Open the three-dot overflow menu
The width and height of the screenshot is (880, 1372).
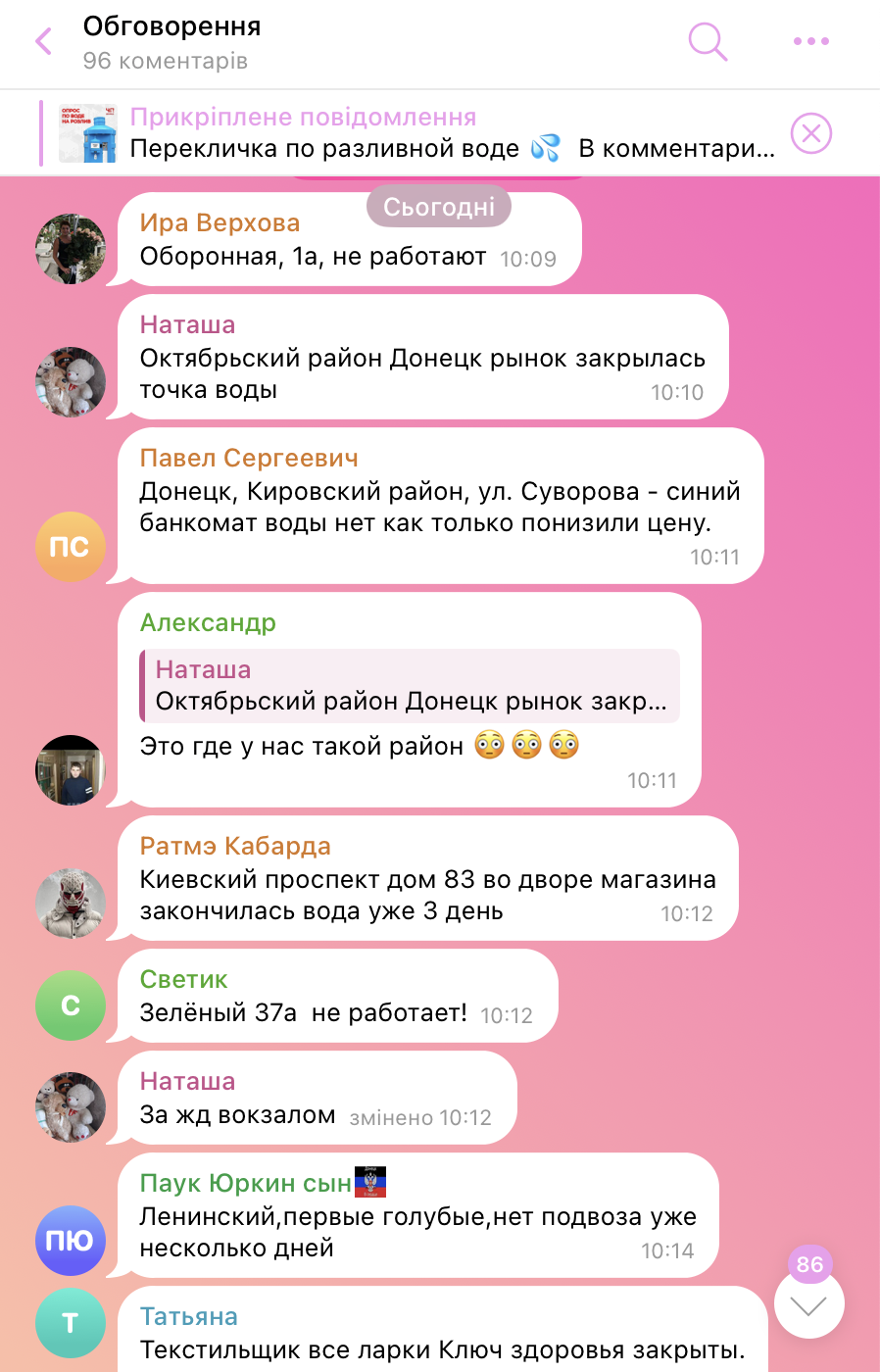pos(810,41)
